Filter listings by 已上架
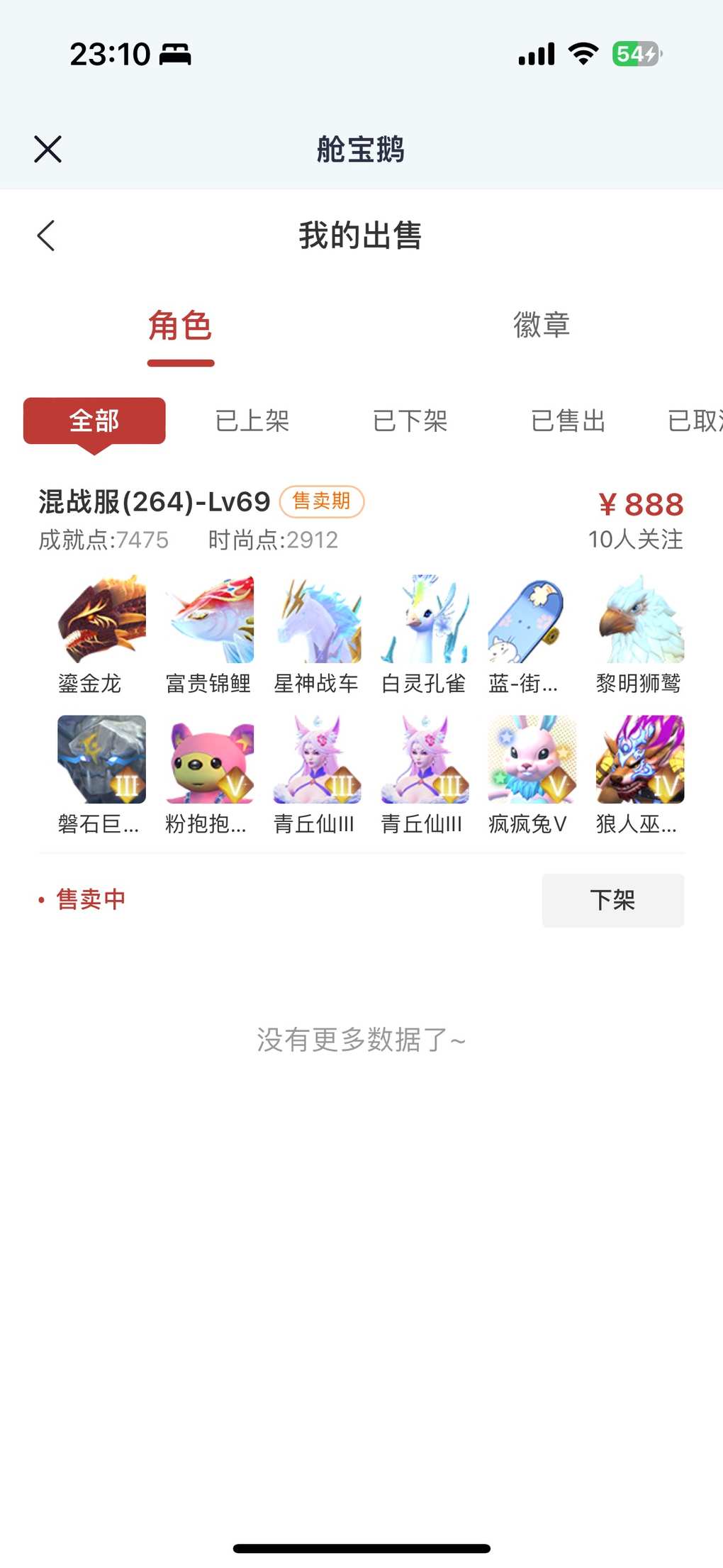Viewport: 723px width, 1568px height. pos(252,421)
